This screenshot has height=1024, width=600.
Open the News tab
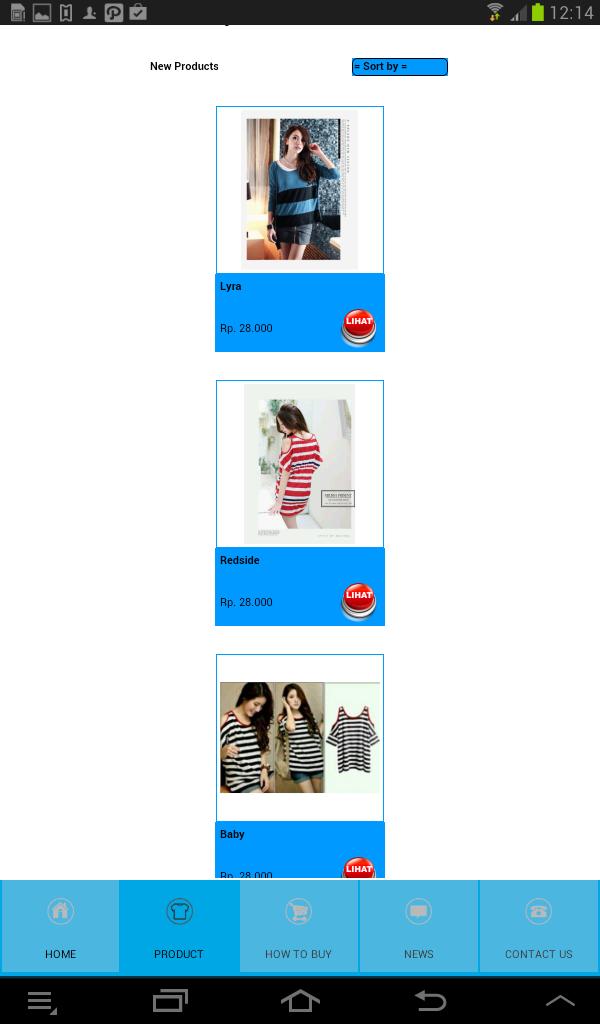pos(418,927)
